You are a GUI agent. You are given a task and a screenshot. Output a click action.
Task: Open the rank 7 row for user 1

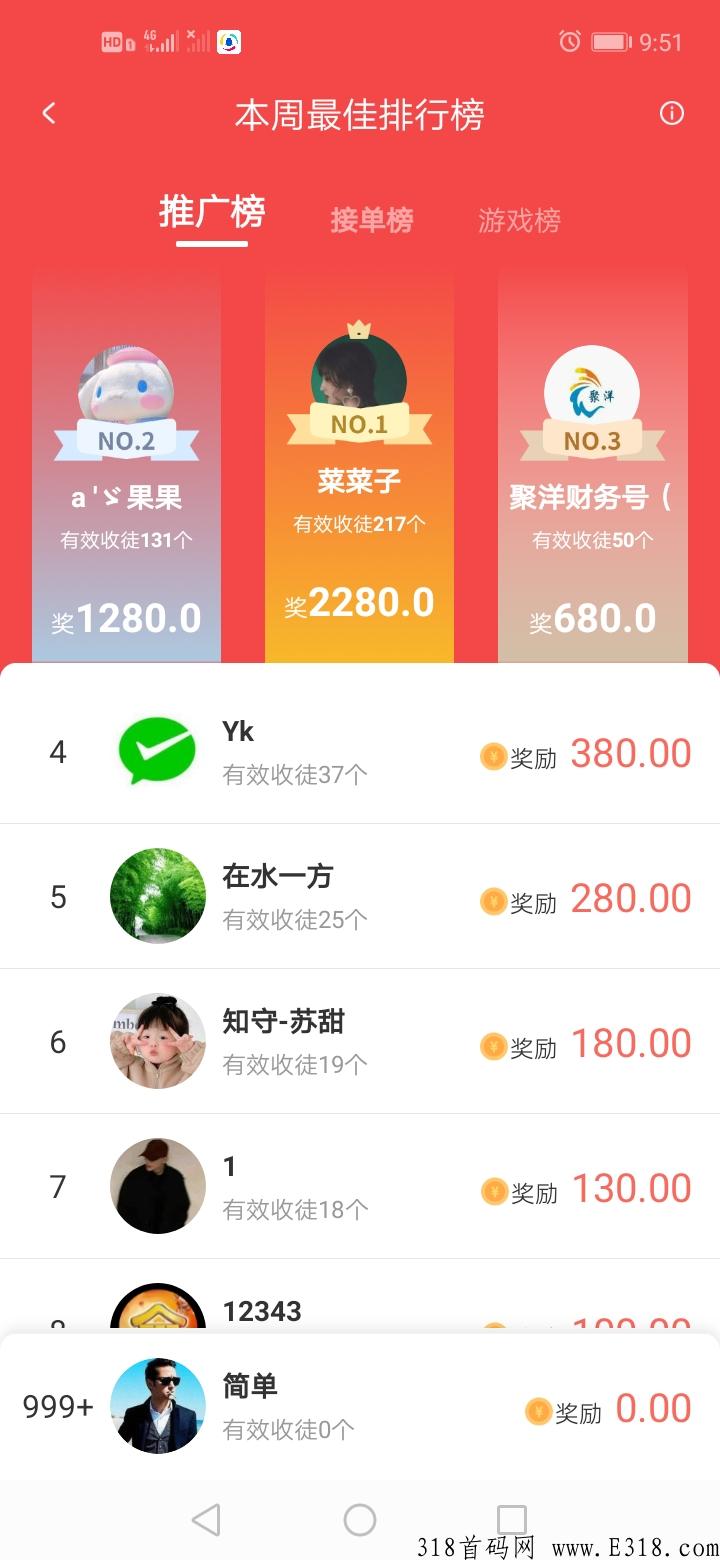tap(360, 1187)
